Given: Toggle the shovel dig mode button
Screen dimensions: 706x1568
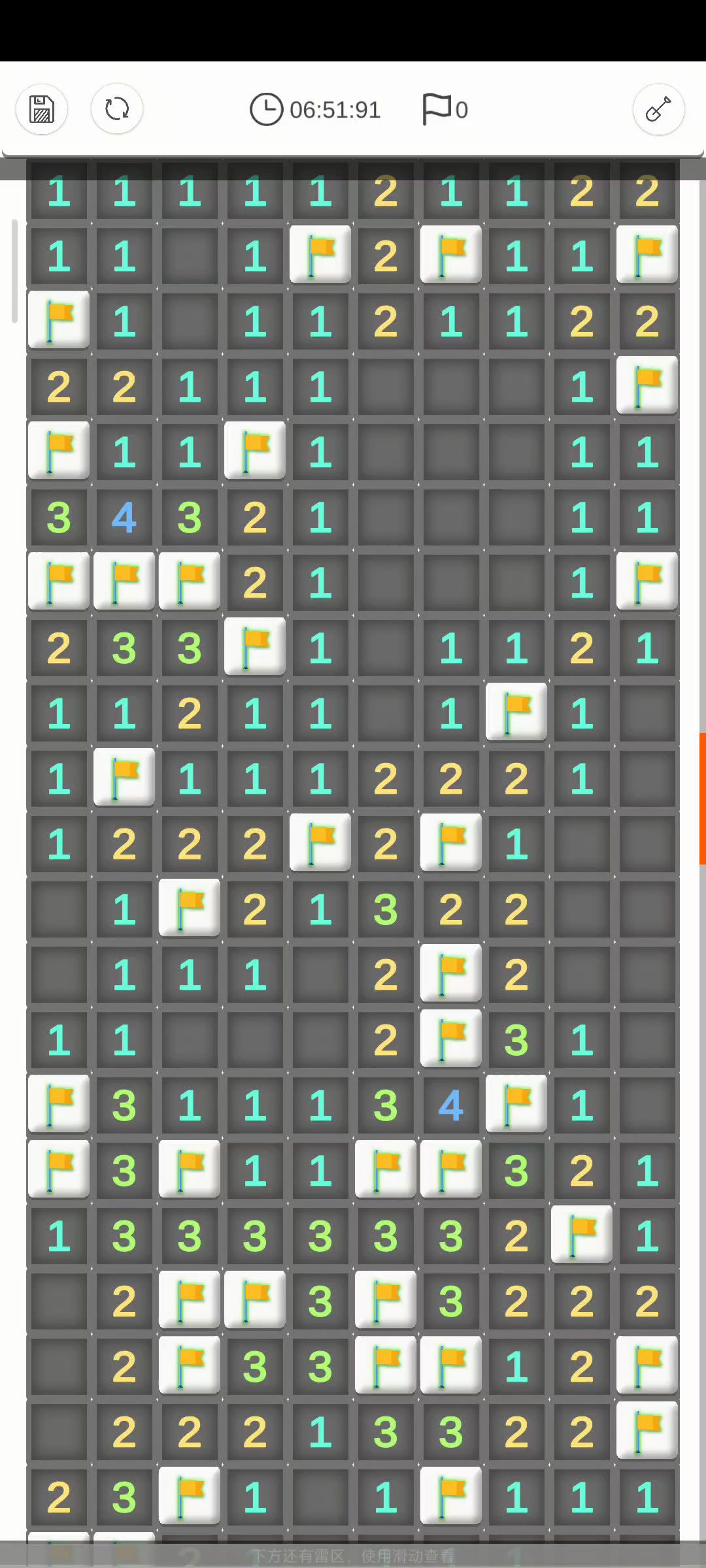Looking at the screenshot, I should 658,109.
